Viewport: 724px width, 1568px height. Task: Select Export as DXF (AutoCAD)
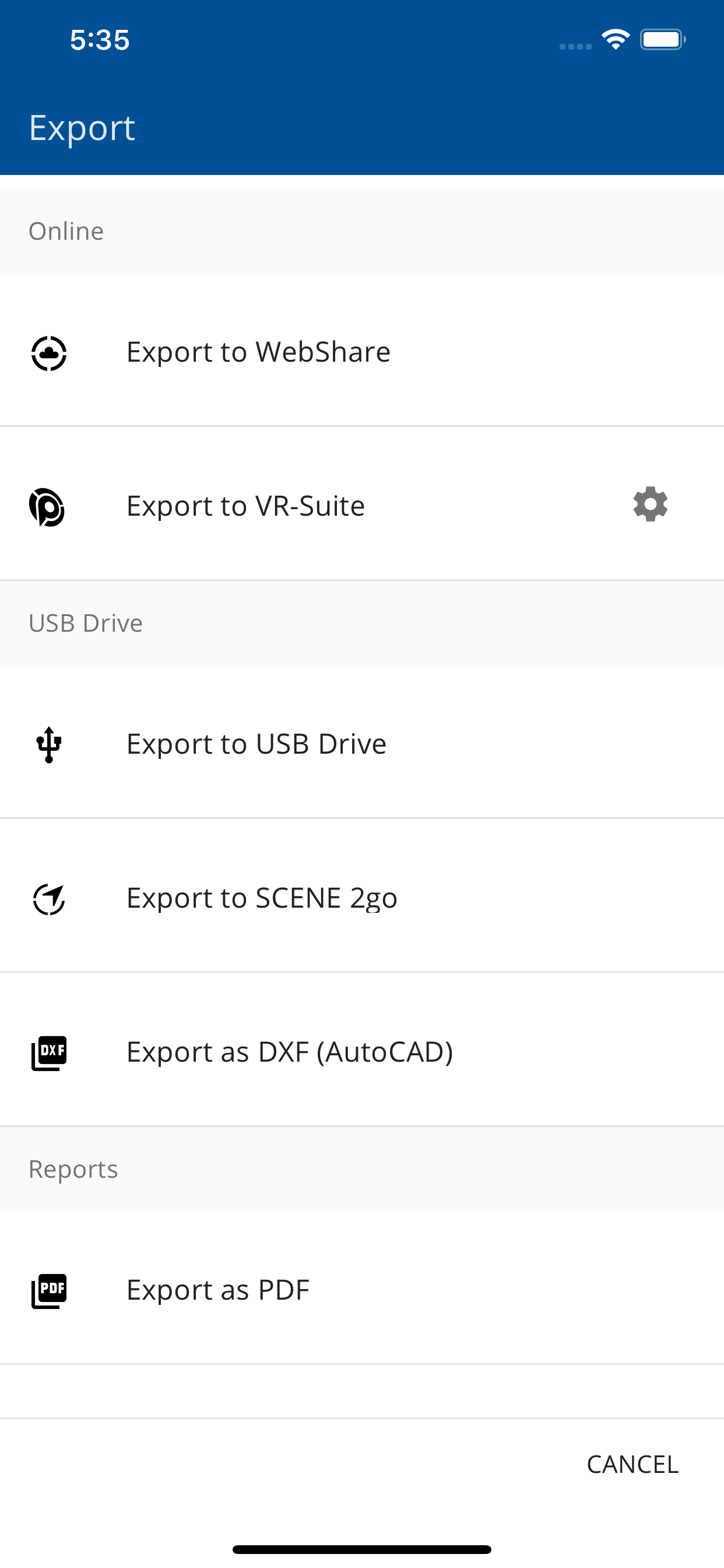(290, 1052)
